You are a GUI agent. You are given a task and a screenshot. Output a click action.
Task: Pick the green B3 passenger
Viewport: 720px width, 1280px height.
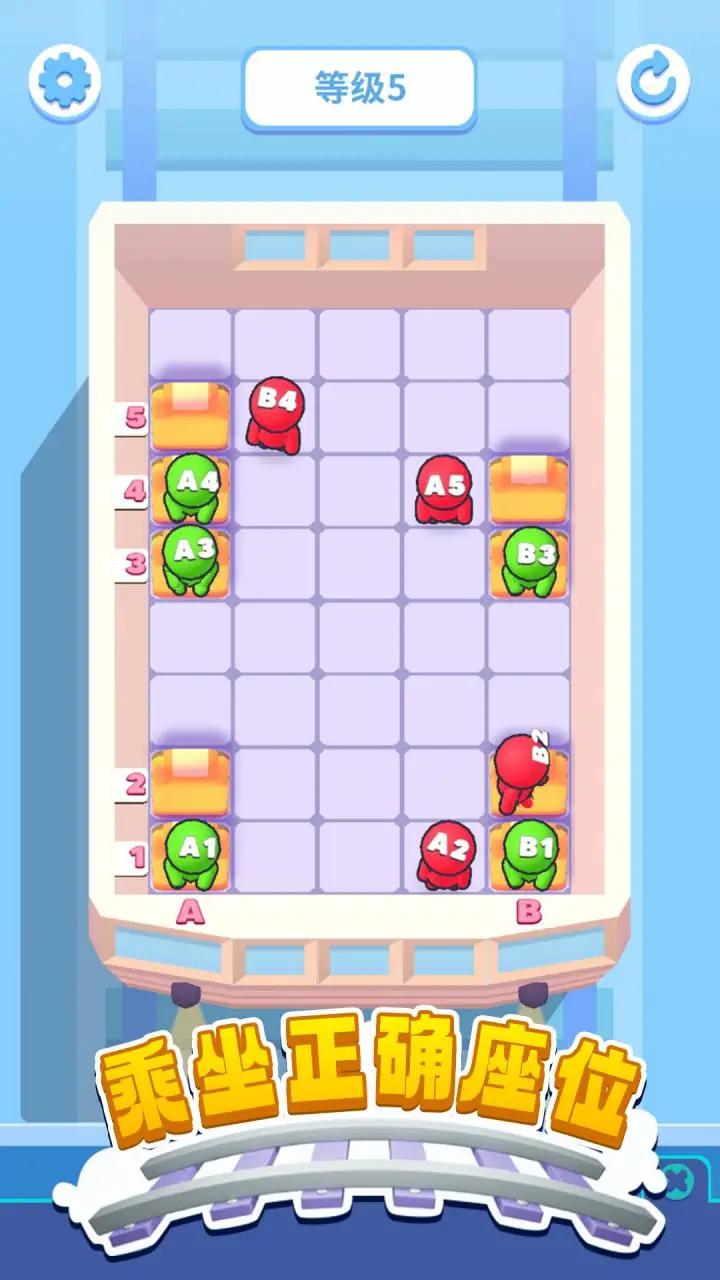click(529, 562)
